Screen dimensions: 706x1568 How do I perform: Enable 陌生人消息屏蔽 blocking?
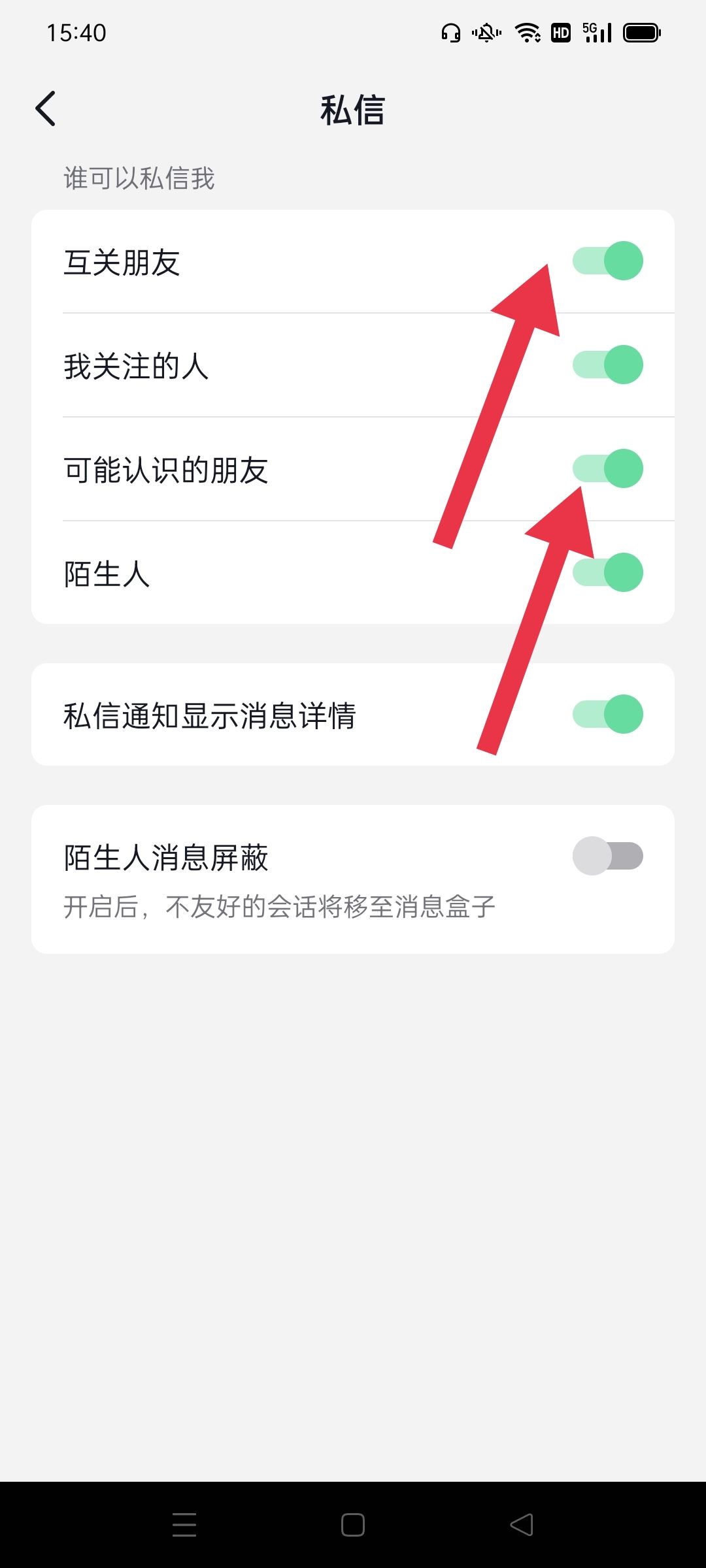[x=607, y=855]
